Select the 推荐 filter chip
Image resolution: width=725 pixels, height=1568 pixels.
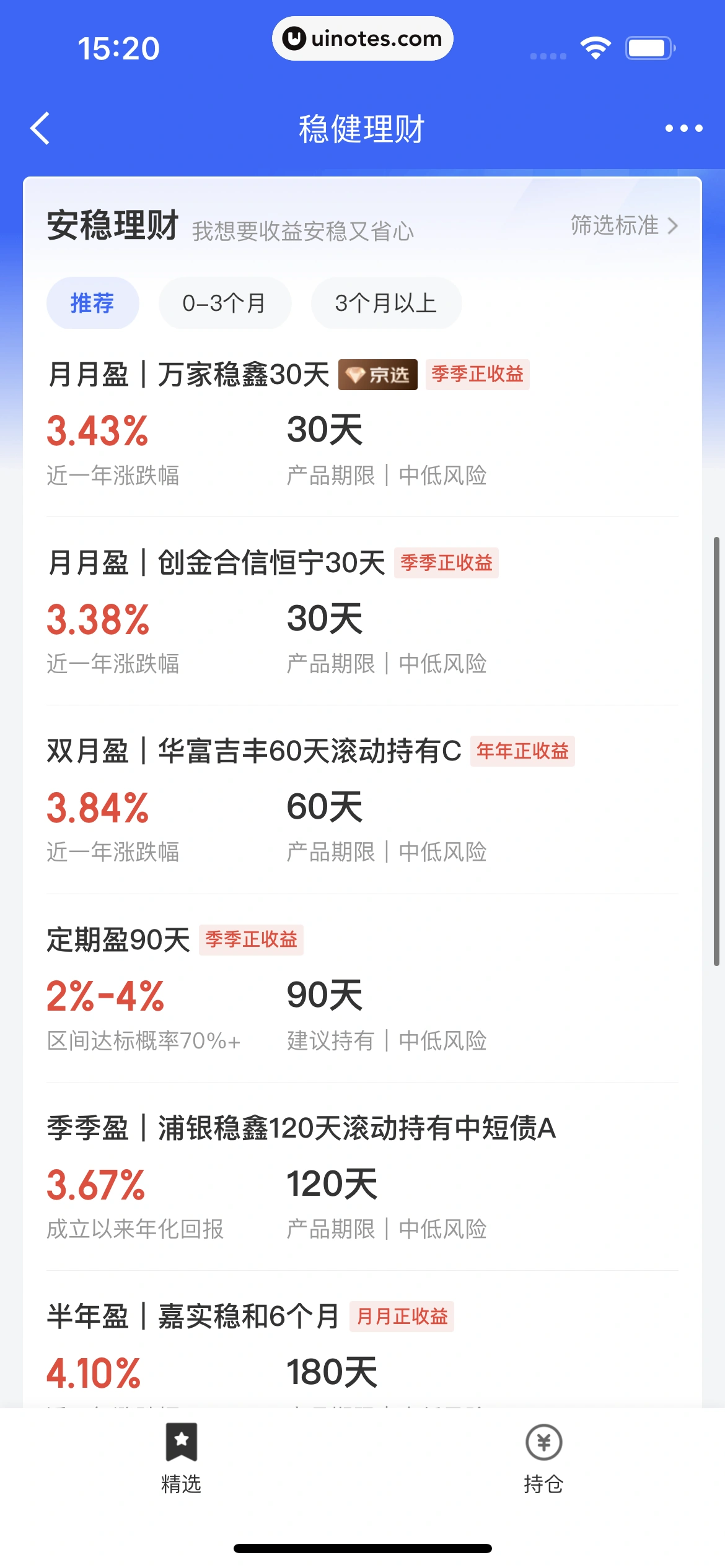tap(92, 303)
